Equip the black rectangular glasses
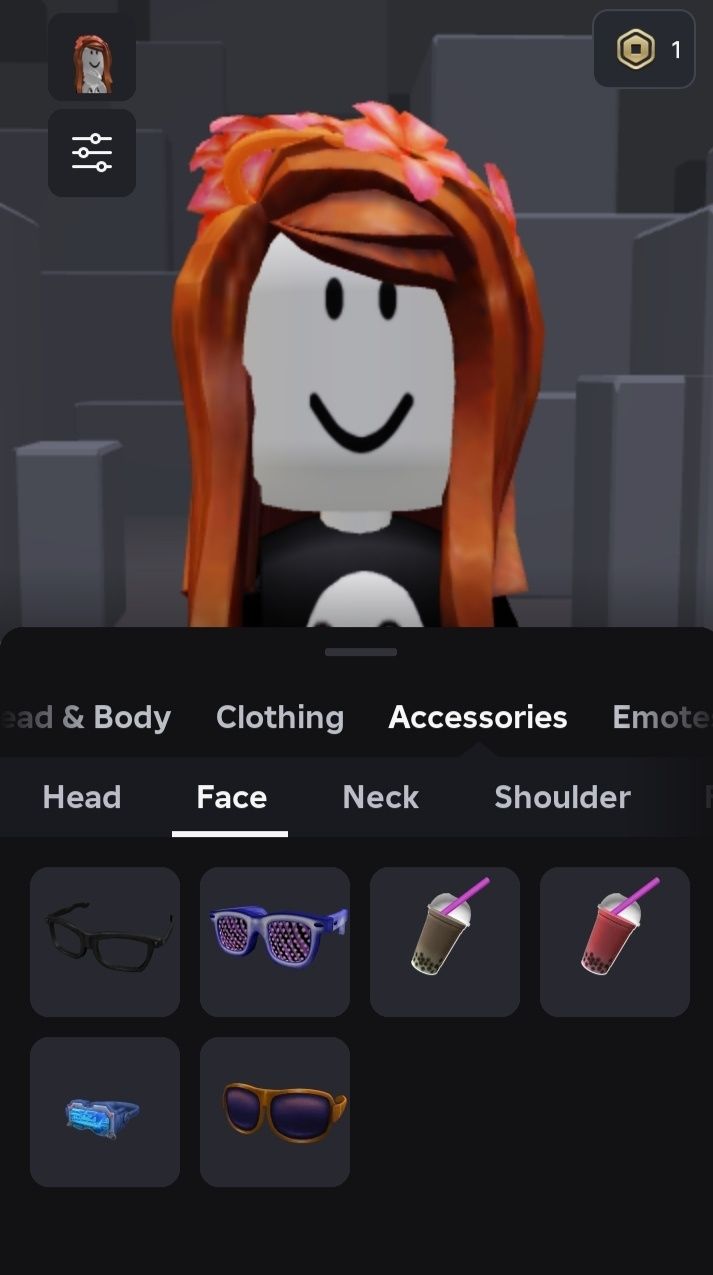The height and width of the screenshot is (1275, 713). click(105, 942)
